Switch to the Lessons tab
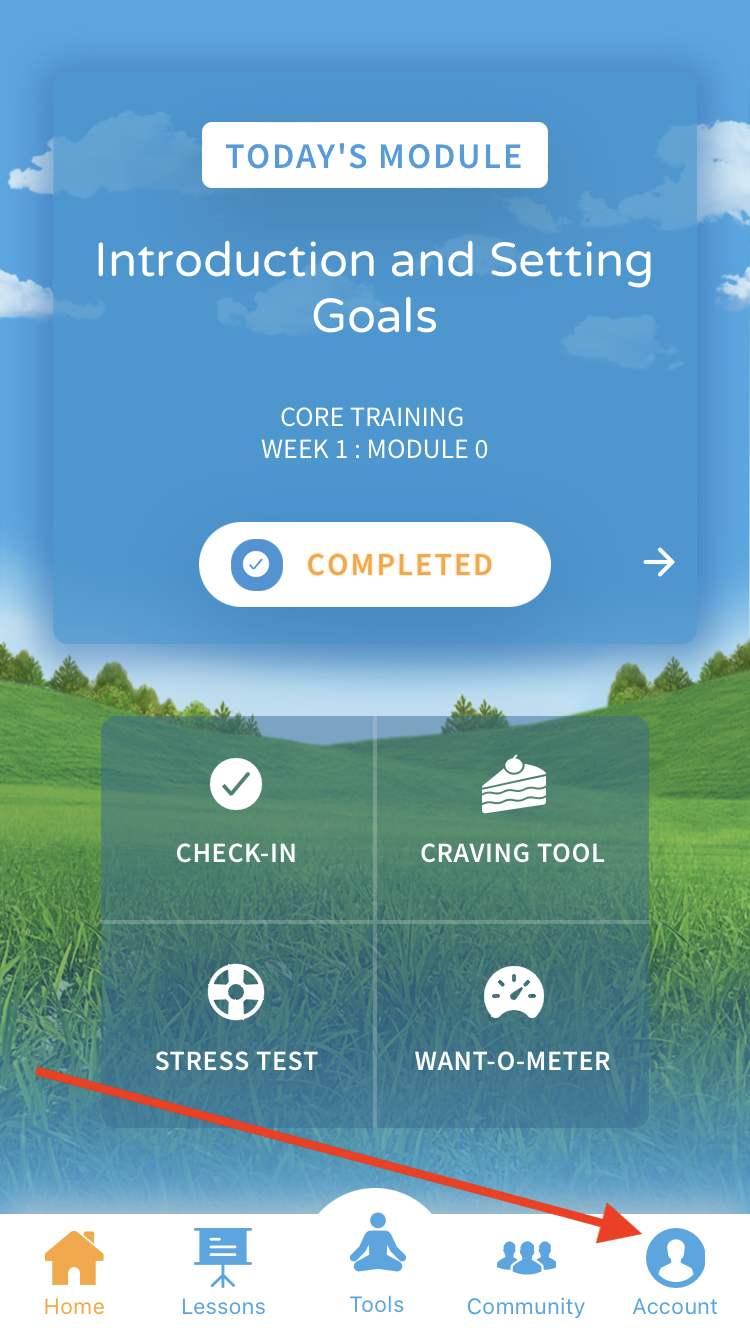 (x=223, y=1272)
